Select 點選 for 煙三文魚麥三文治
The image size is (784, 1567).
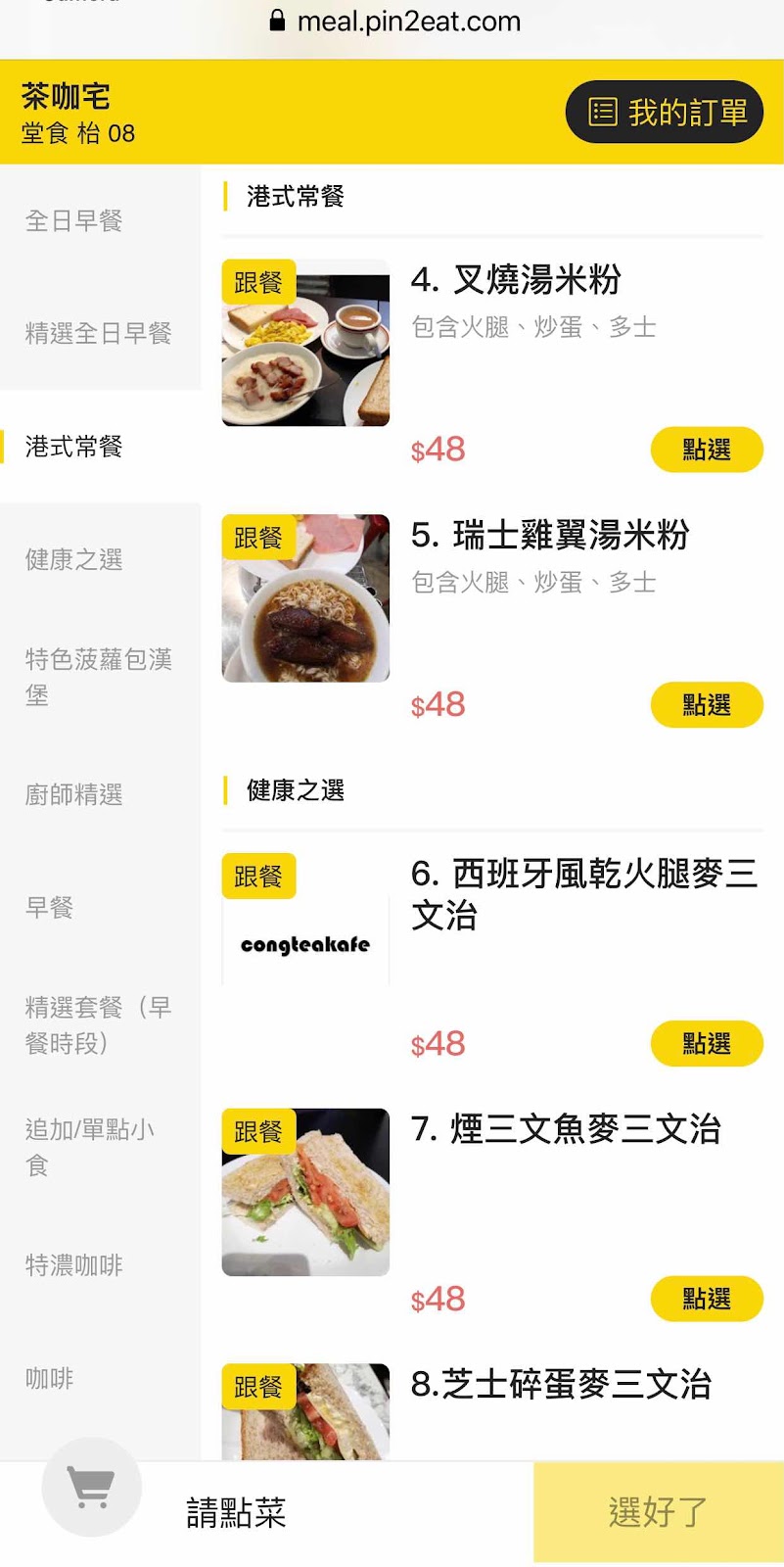coord(707,1299)
